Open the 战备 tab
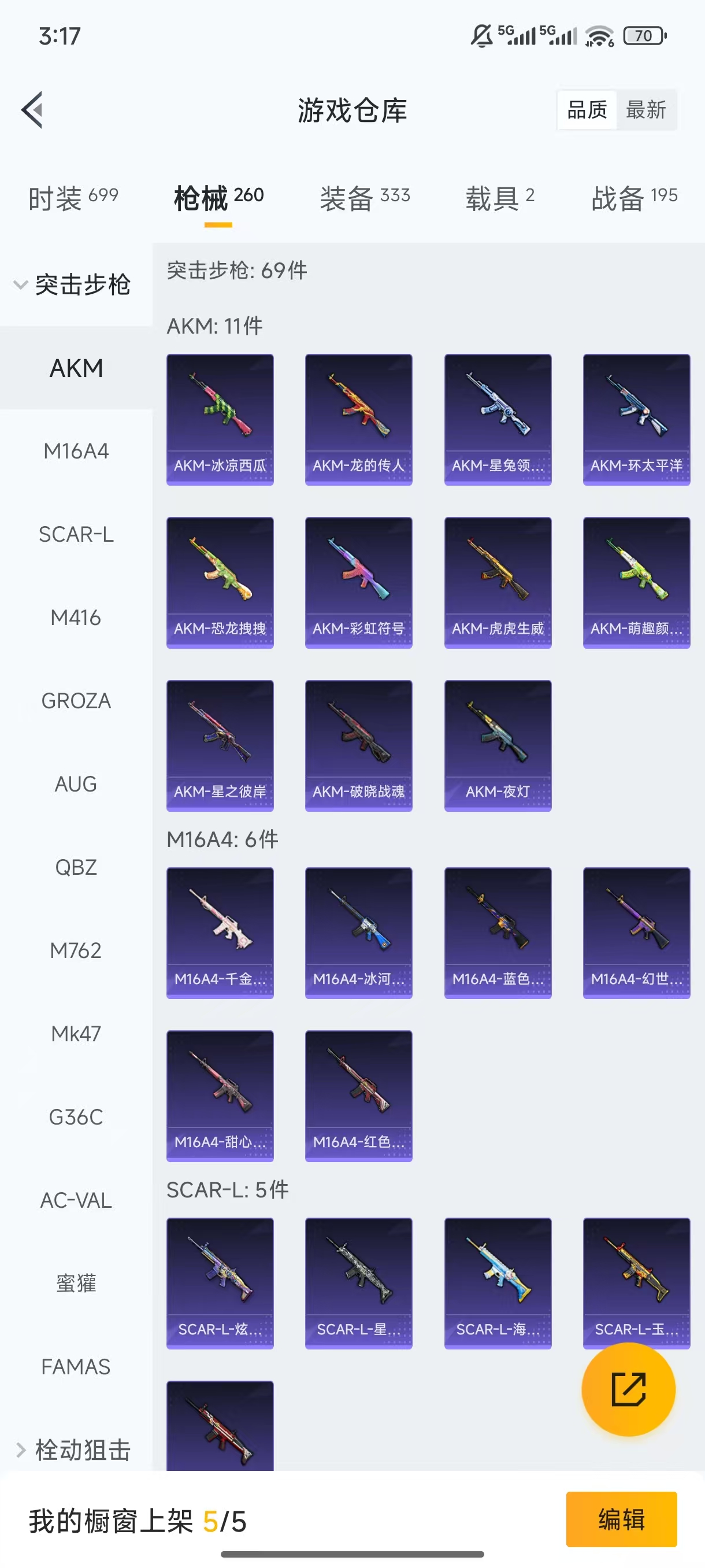This screenshot has width=705, height=1568. pyautogui.click(x=634, y=198)
